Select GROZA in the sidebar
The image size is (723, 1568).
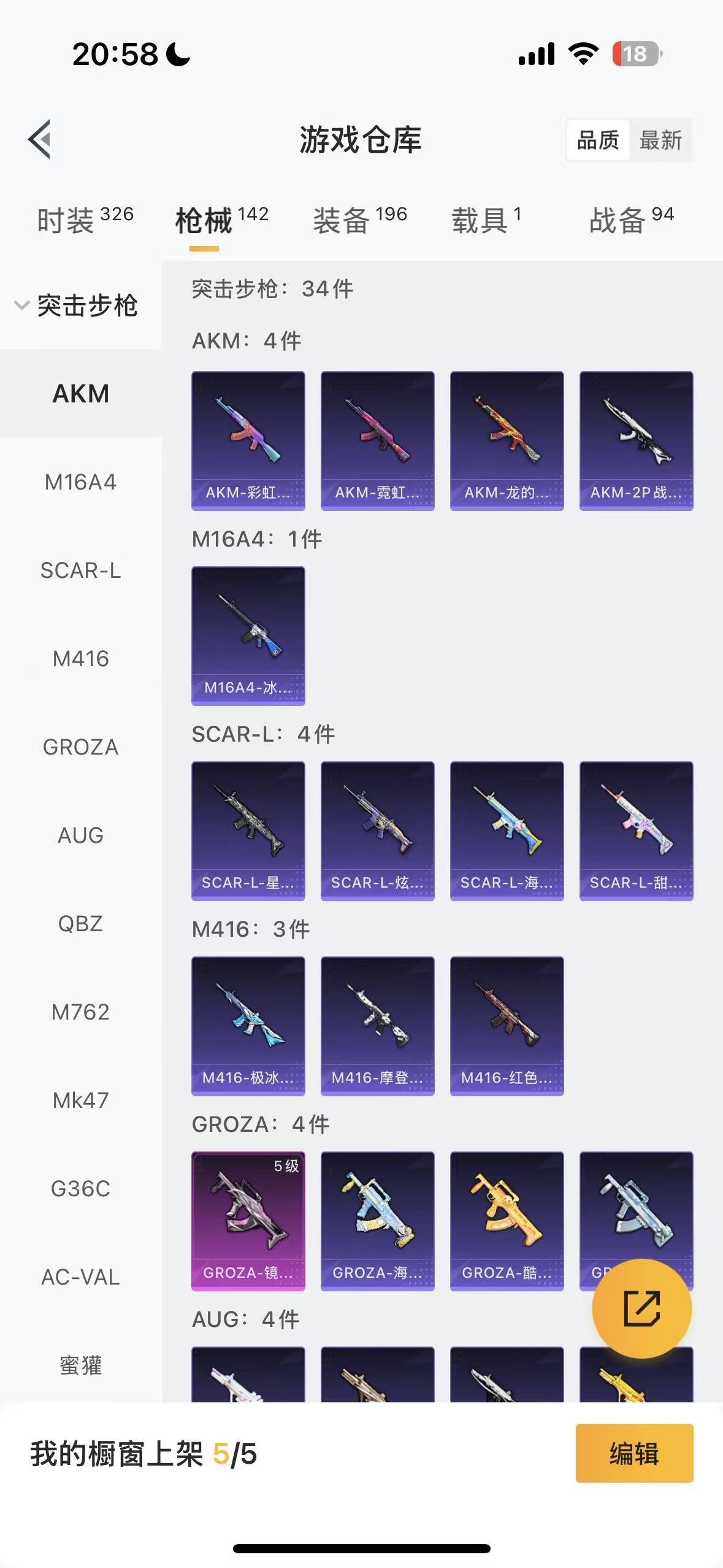(x=80, y=747)
